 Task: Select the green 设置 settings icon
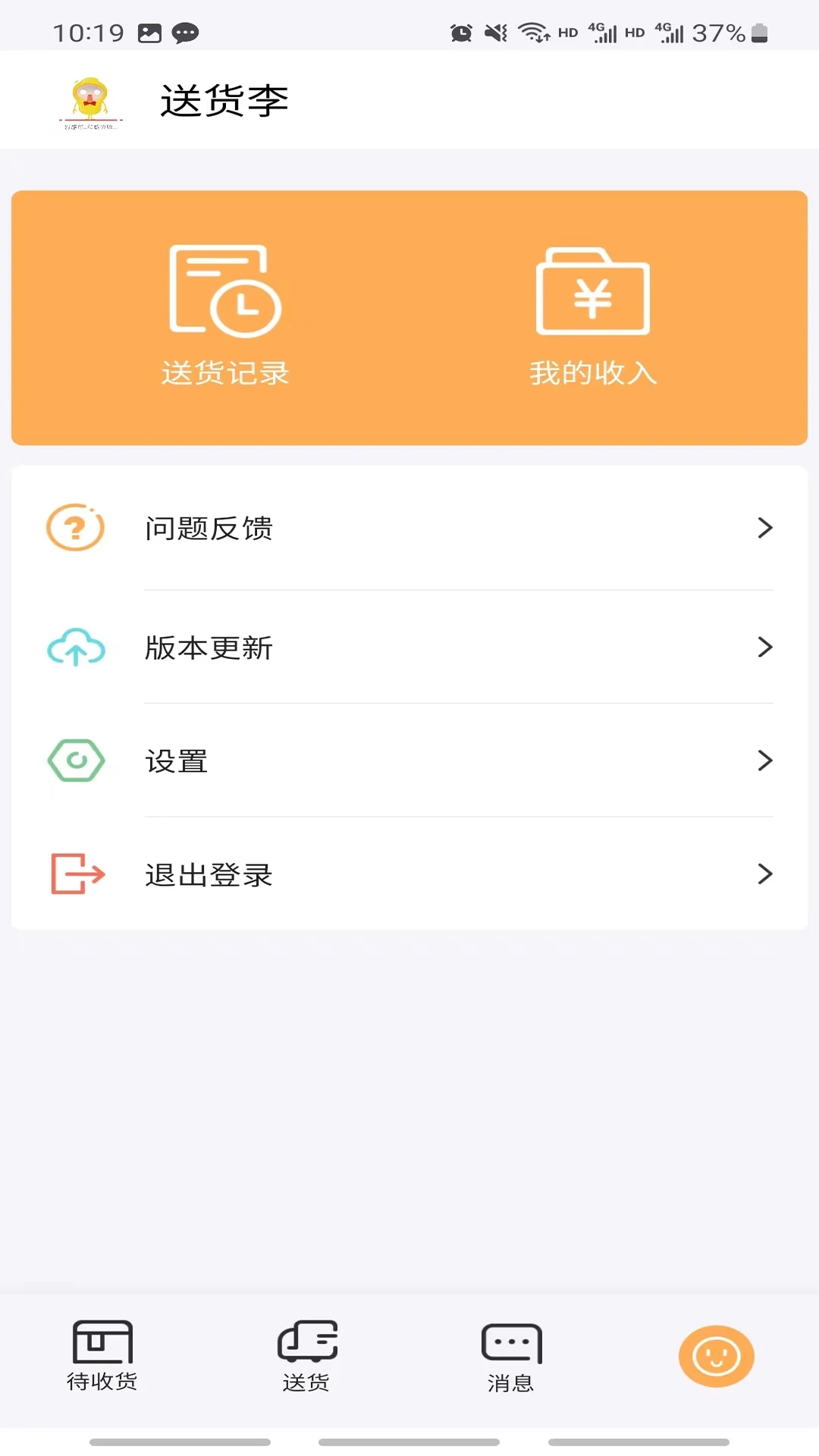(74, 761)
